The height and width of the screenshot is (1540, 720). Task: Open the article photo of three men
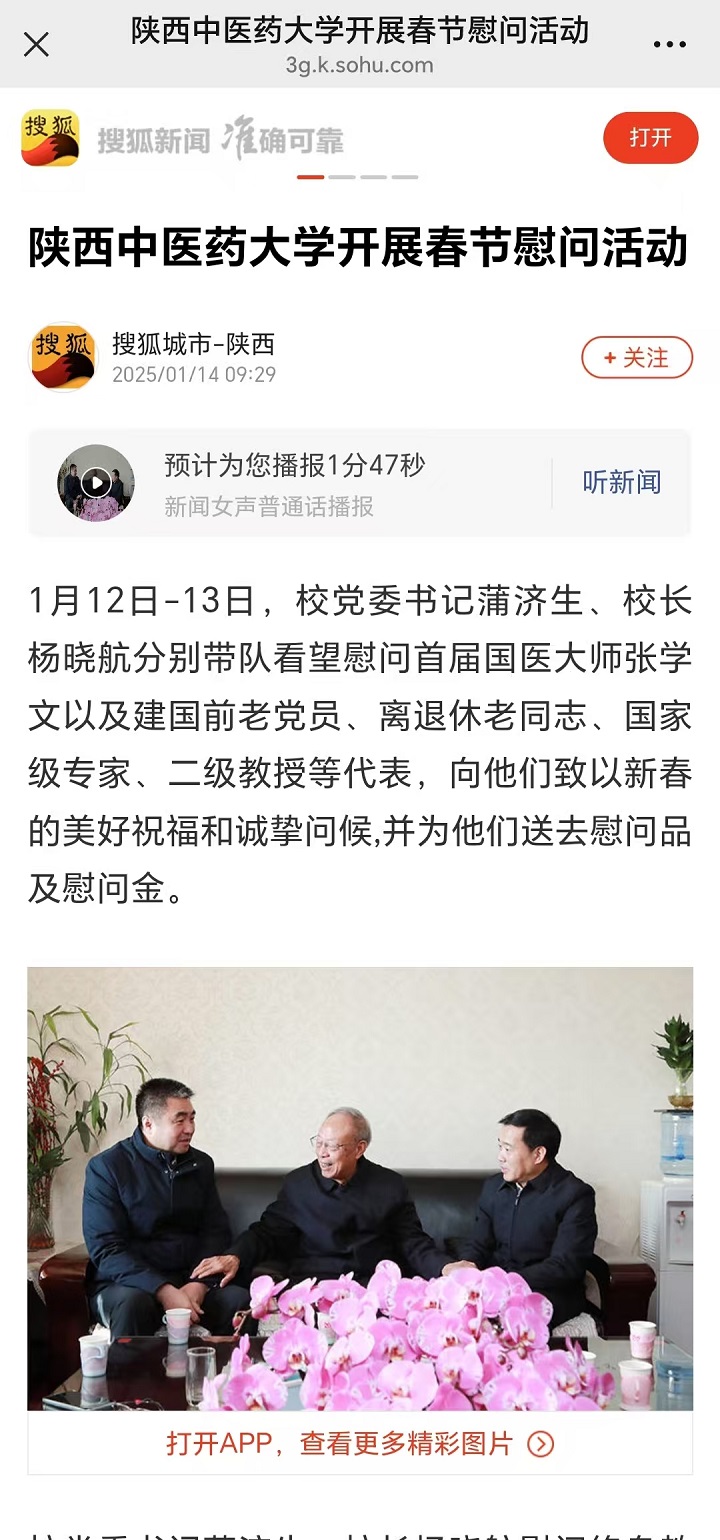point(359,1188)
